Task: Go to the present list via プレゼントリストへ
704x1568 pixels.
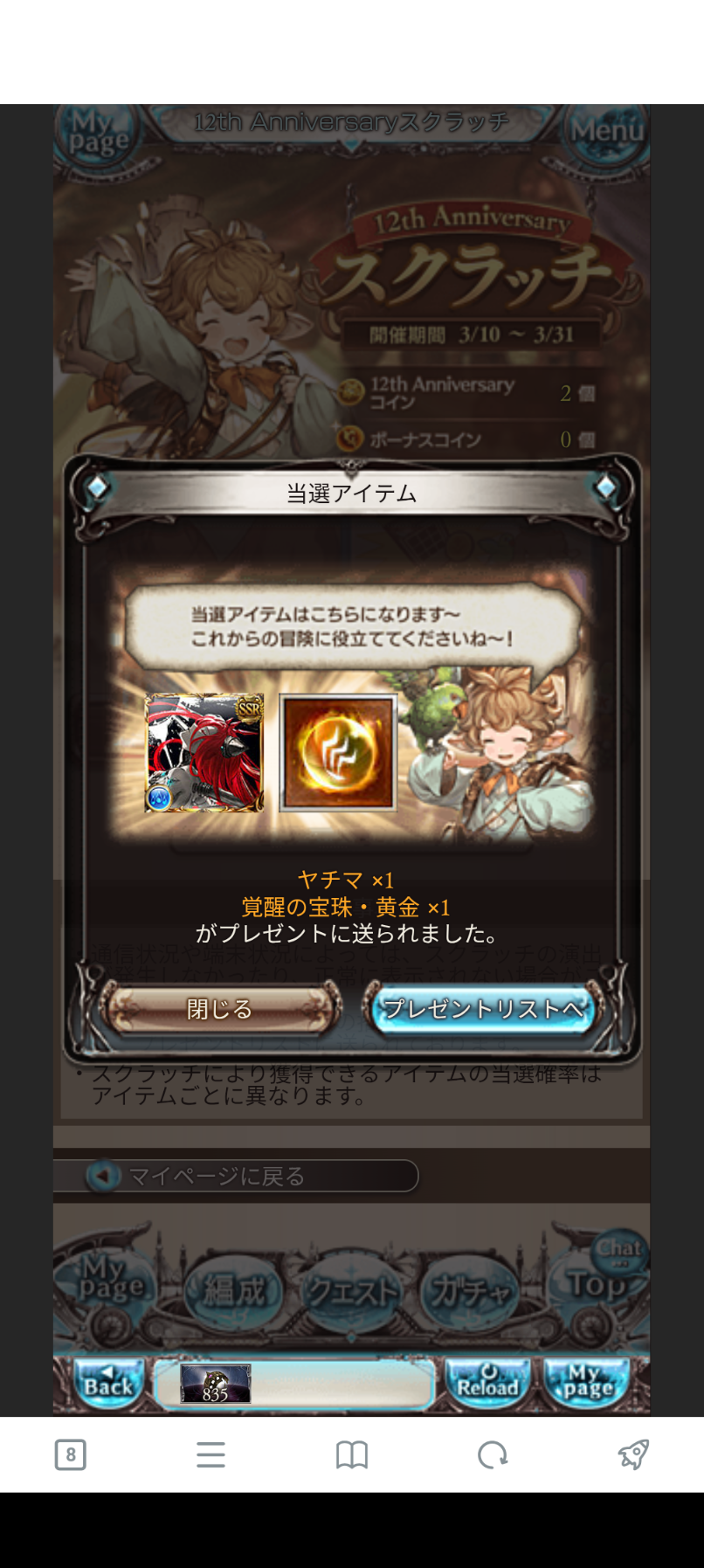Action: click(x=483, y=1009)
